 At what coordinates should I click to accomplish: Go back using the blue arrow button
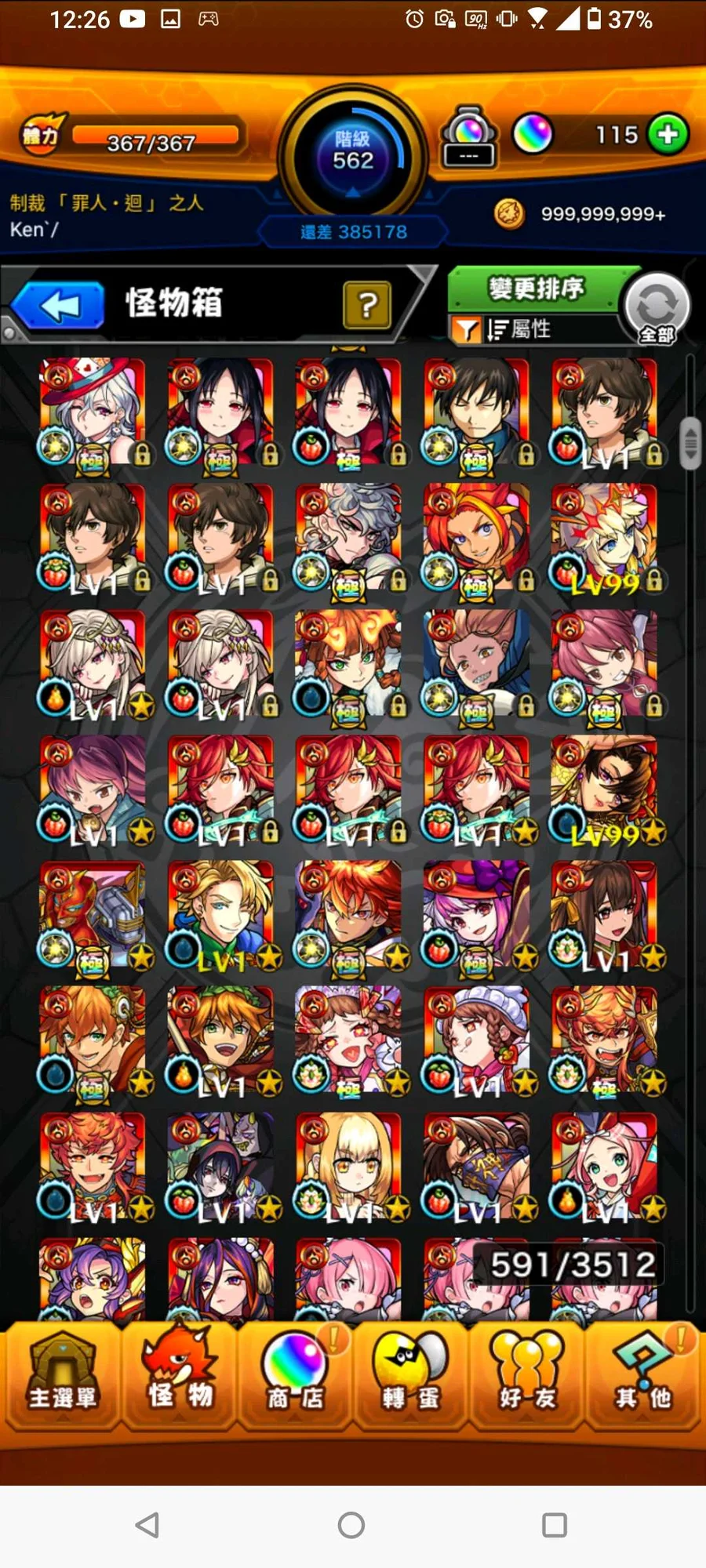coord(58,306)
